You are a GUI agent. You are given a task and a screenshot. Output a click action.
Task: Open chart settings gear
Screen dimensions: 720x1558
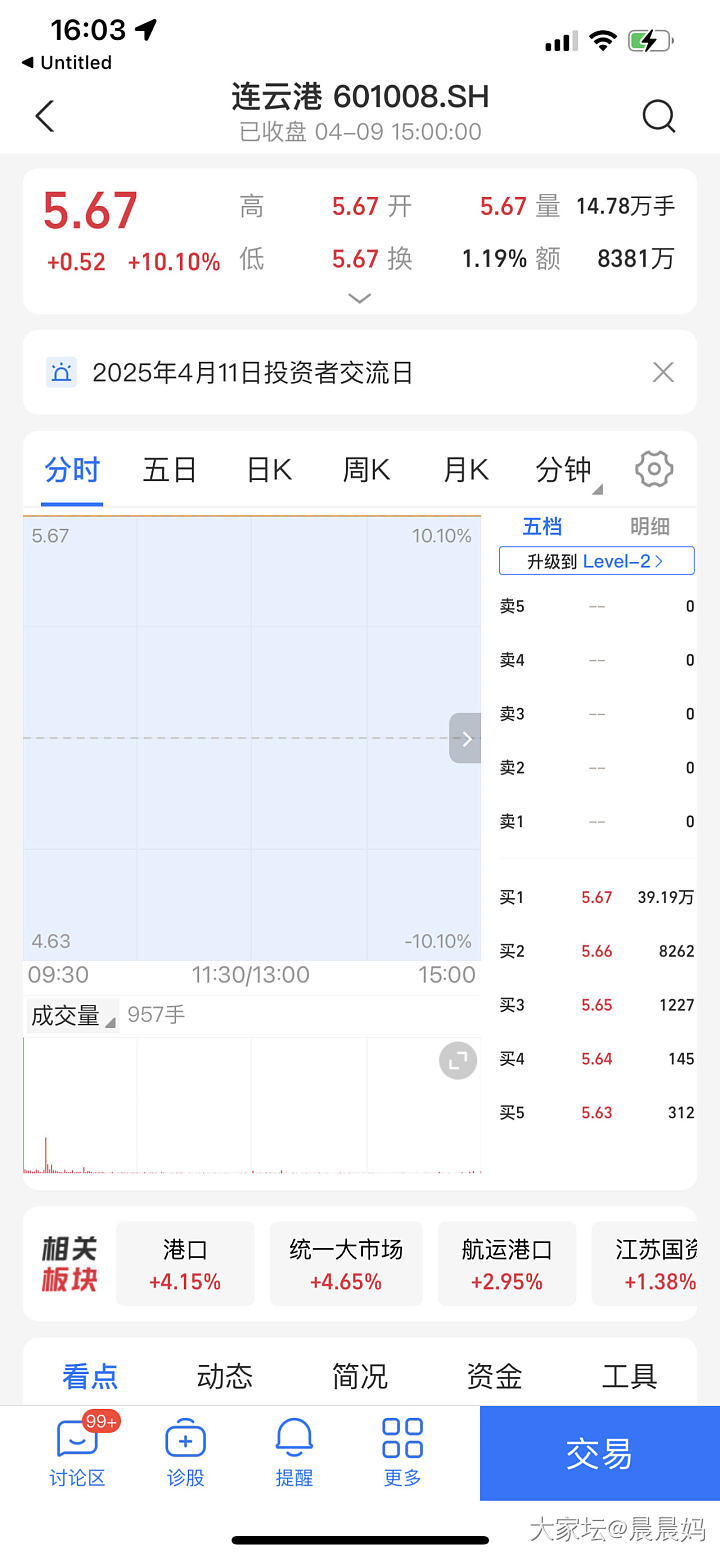coord(654,469)
